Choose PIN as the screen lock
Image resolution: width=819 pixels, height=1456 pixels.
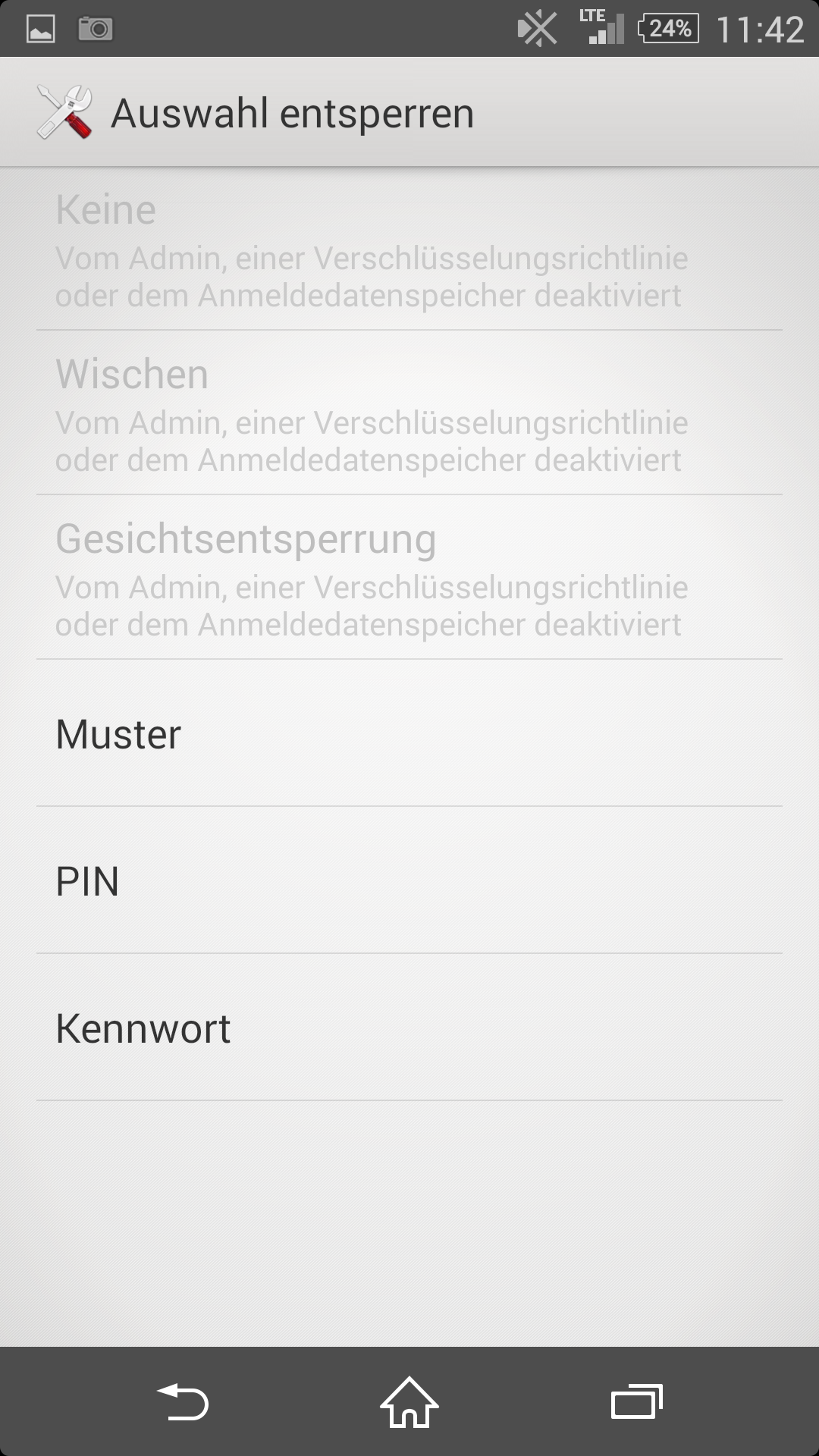tap(409, 880)
